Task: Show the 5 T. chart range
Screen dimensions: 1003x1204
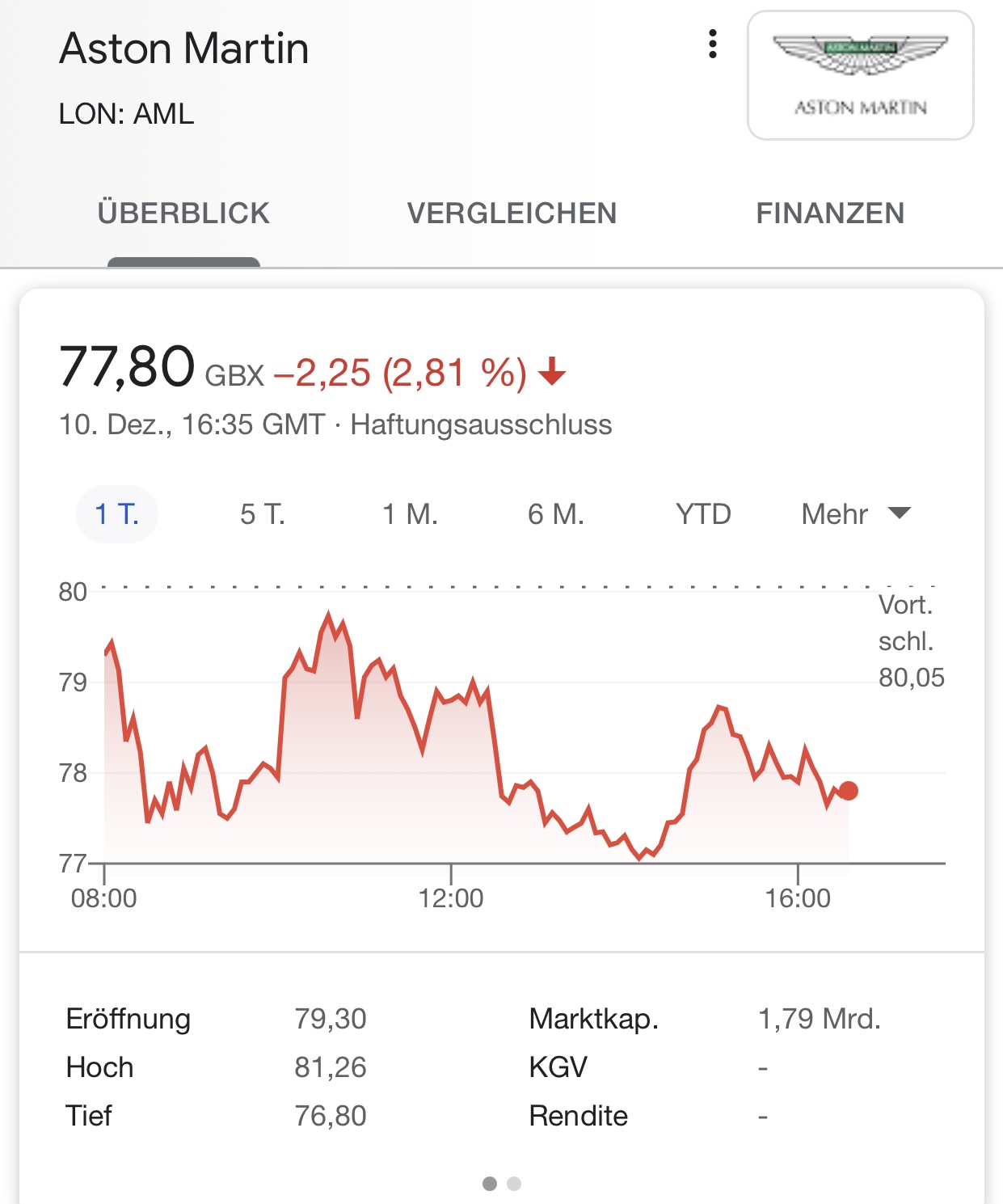Action: (x=263, y=514)
